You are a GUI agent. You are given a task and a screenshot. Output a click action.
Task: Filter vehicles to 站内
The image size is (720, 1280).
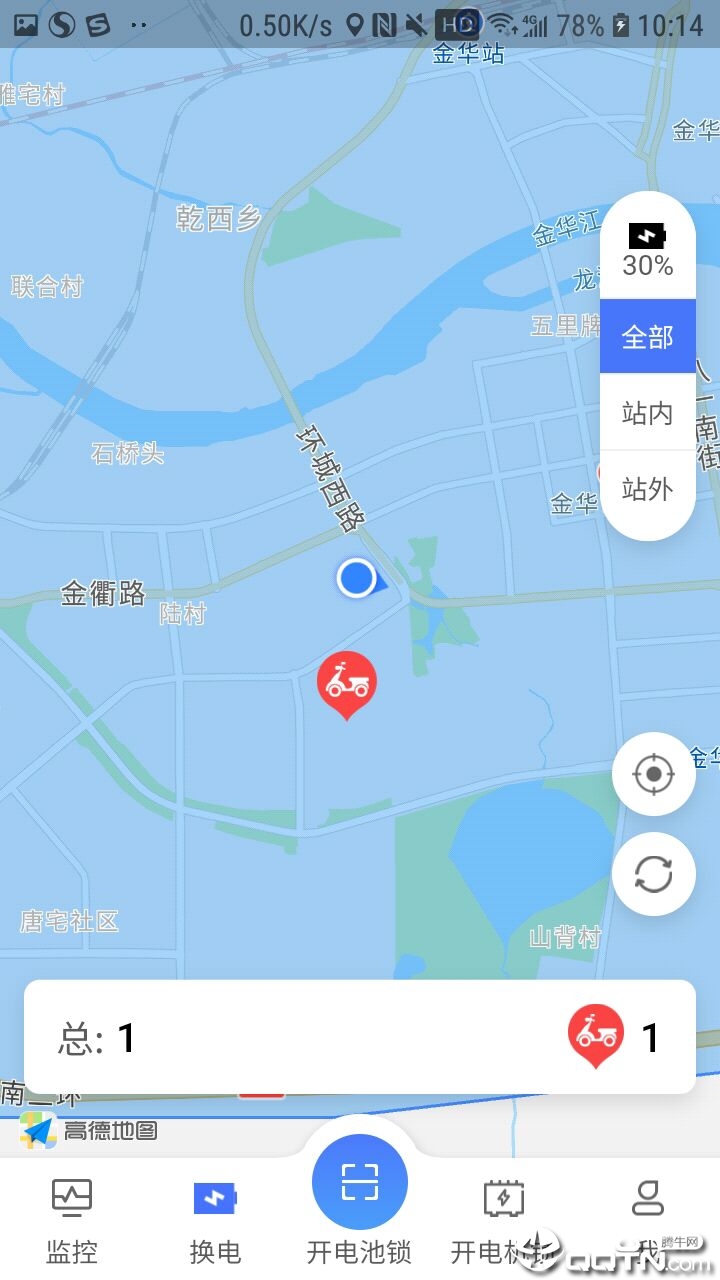coord(647,413)
